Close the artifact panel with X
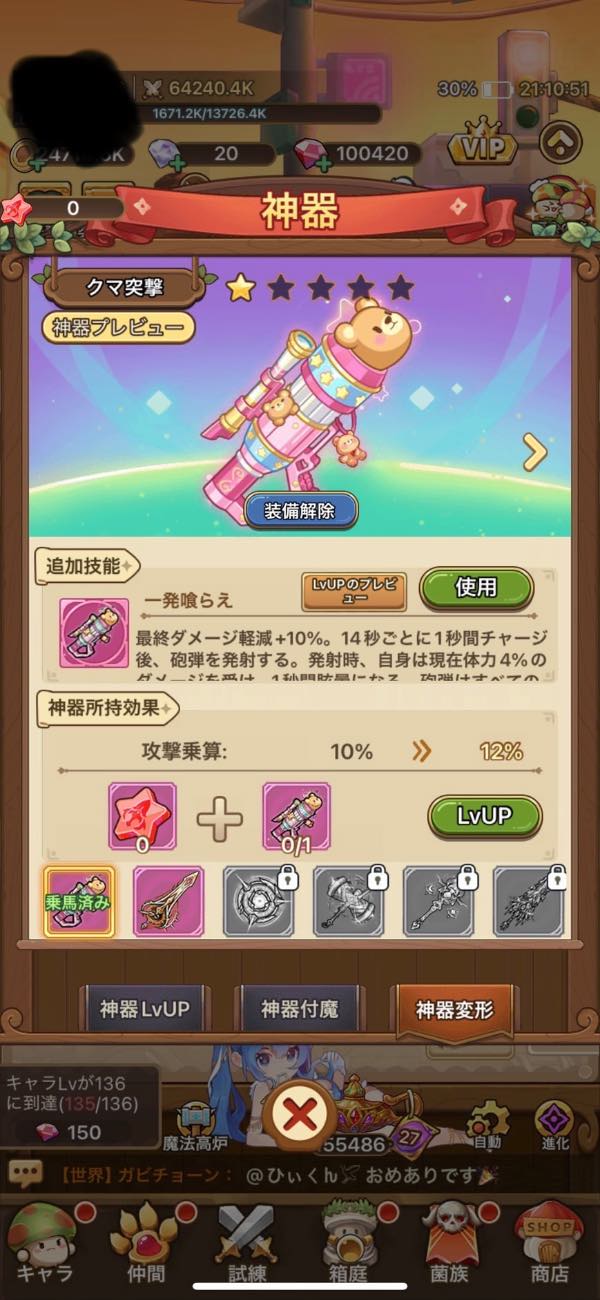 [x=301, y=1112]
